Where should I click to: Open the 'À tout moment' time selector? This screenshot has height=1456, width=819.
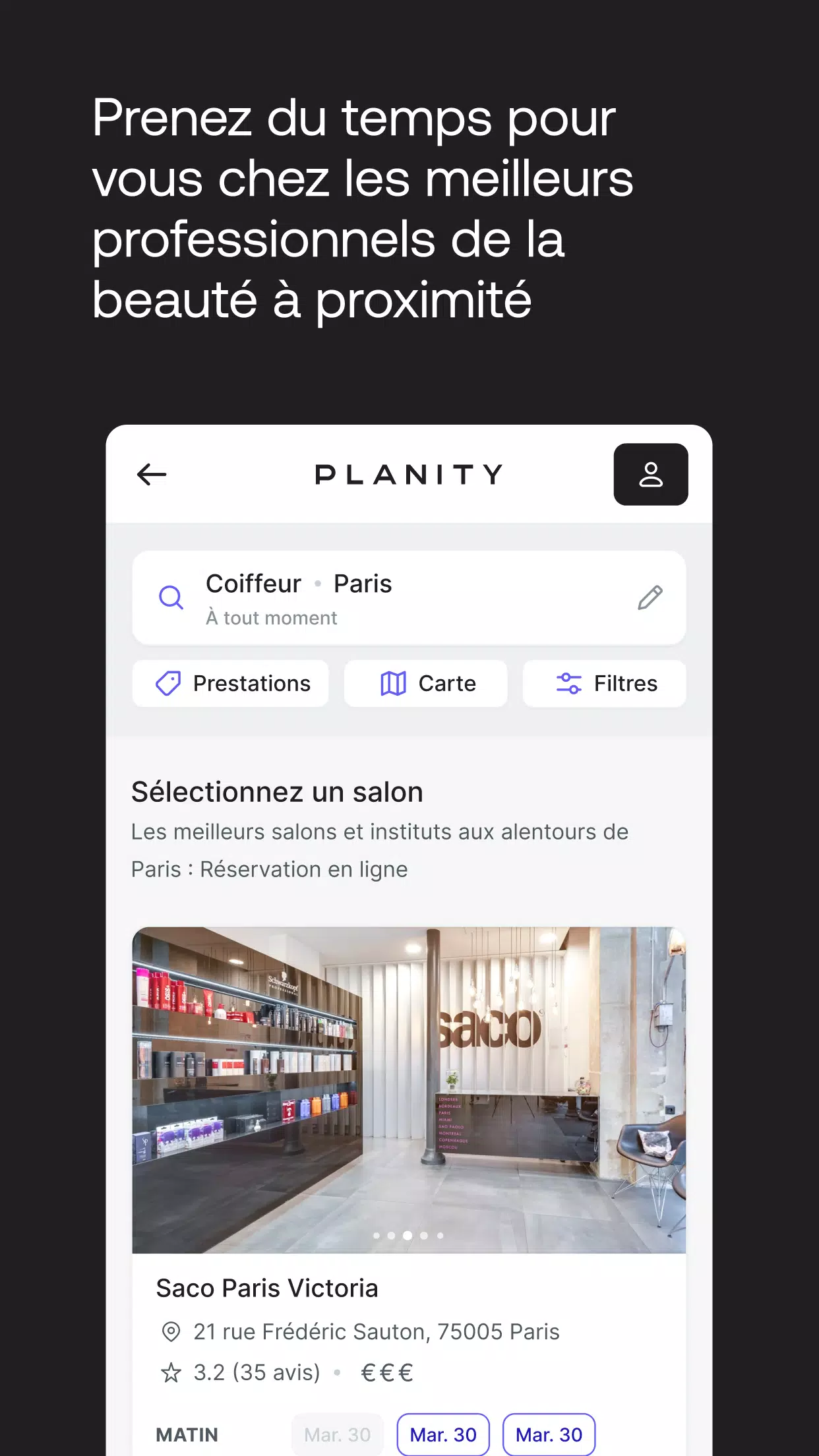coord(272,617)
